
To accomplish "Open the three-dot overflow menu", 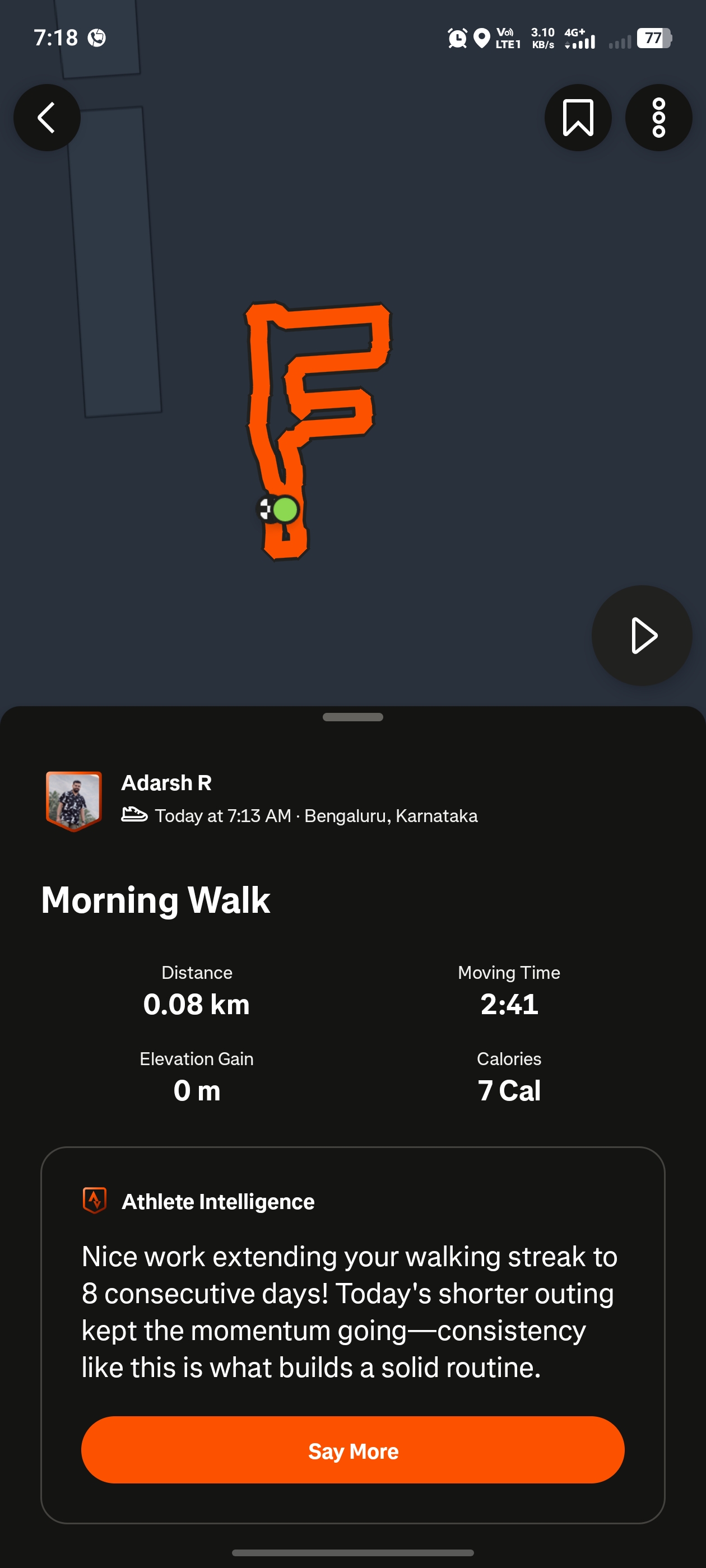I will point(658,118).
